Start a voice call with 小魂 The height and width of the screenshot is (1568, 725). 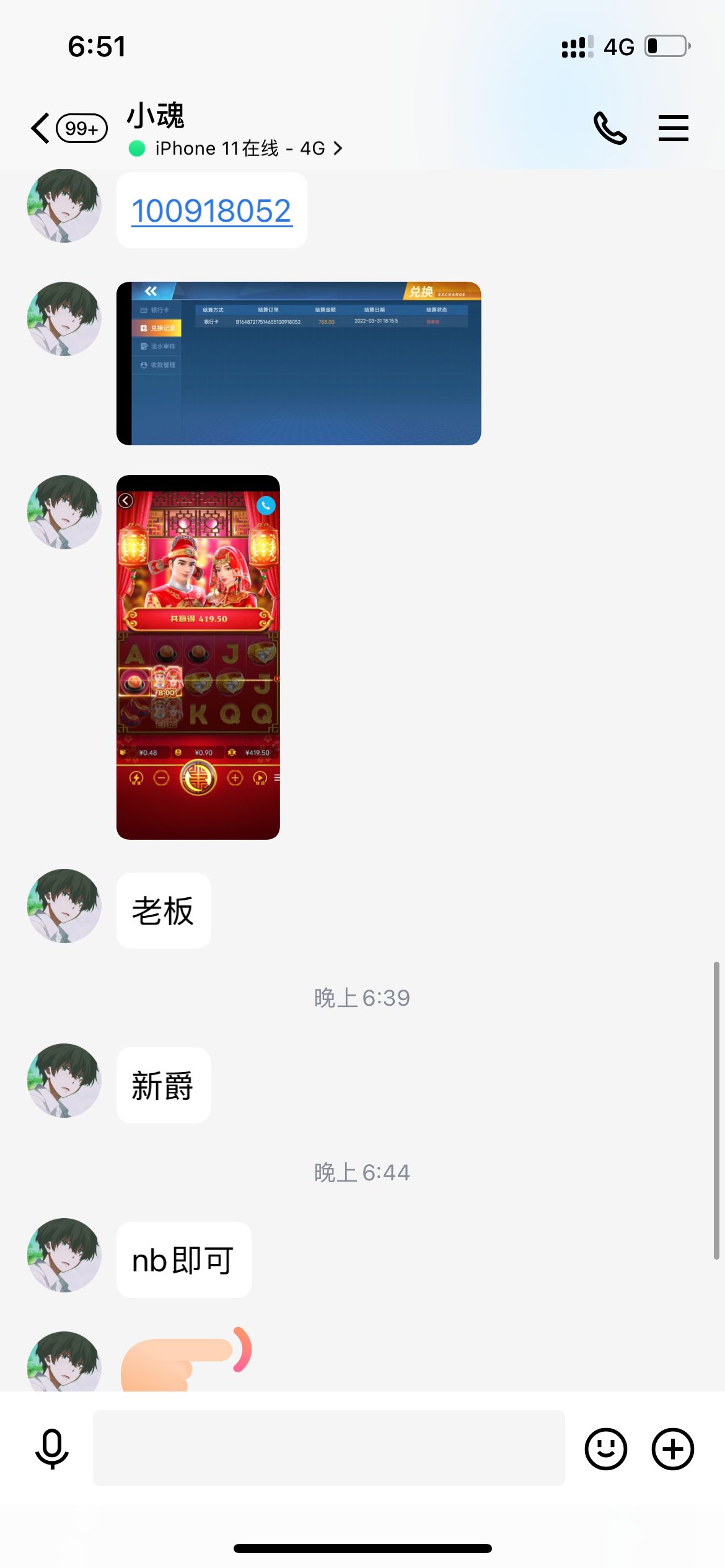click(610, 128)
